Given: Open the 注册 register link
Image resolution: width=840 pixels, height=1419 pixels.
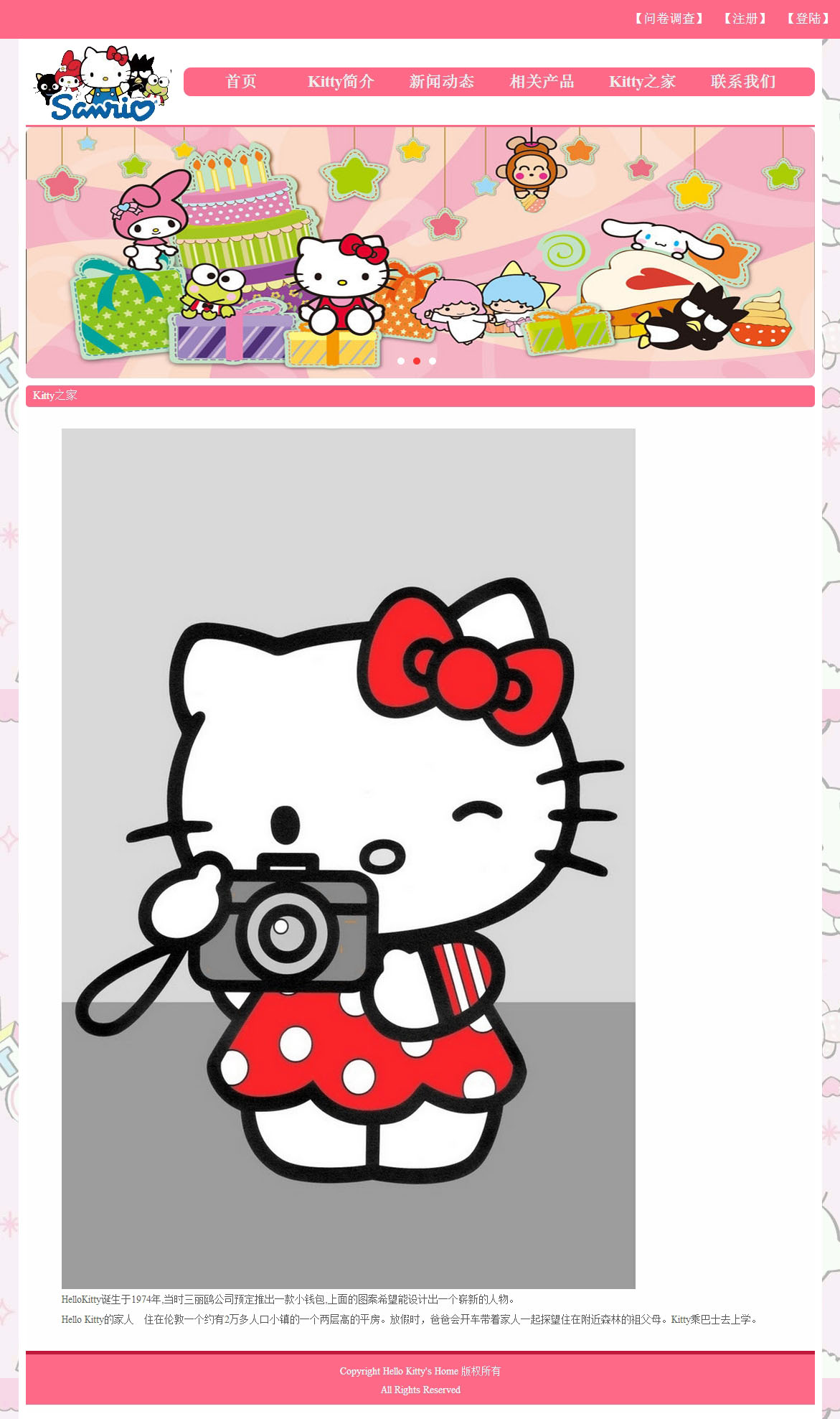Looking at the screenshot, I should (x=745, y=19).
